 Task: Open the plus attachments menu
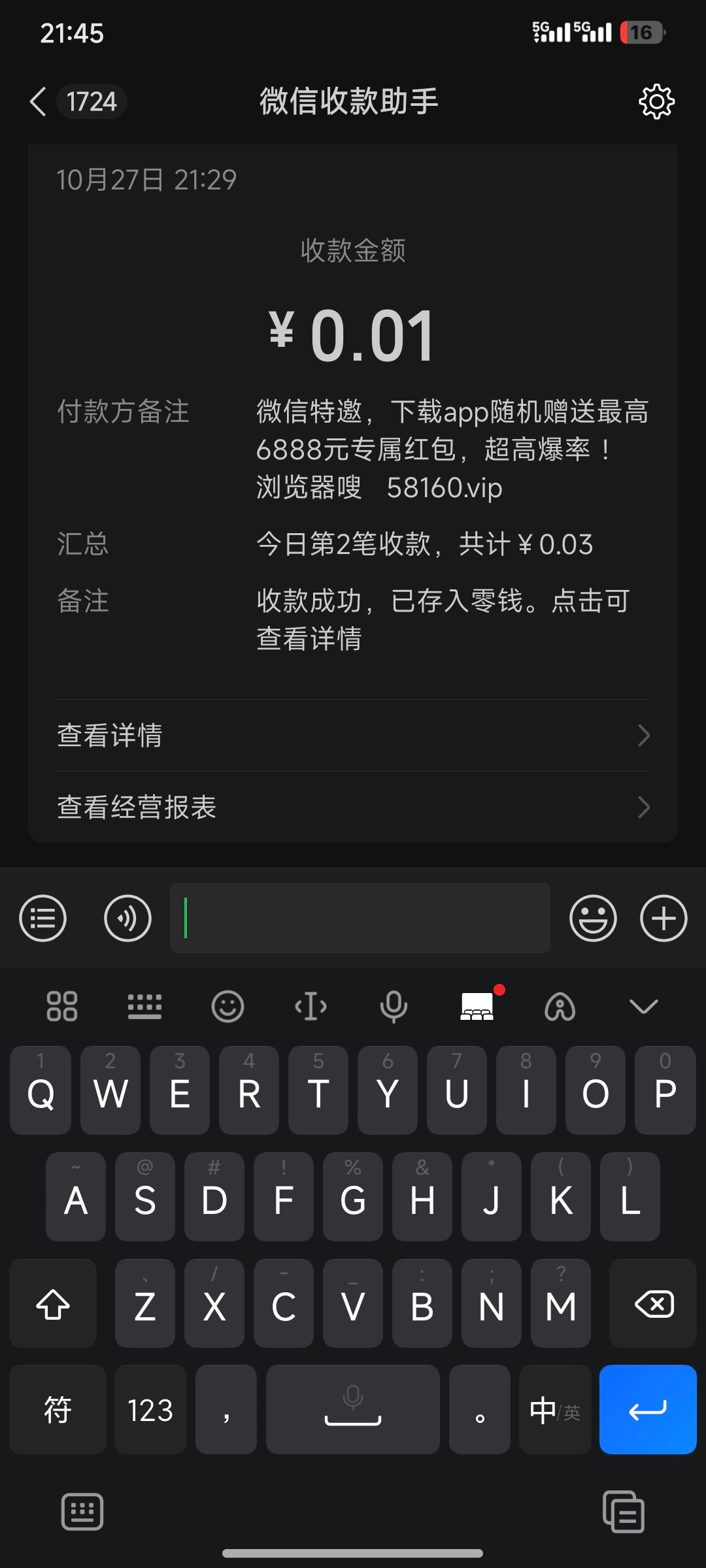click(664, 919)
